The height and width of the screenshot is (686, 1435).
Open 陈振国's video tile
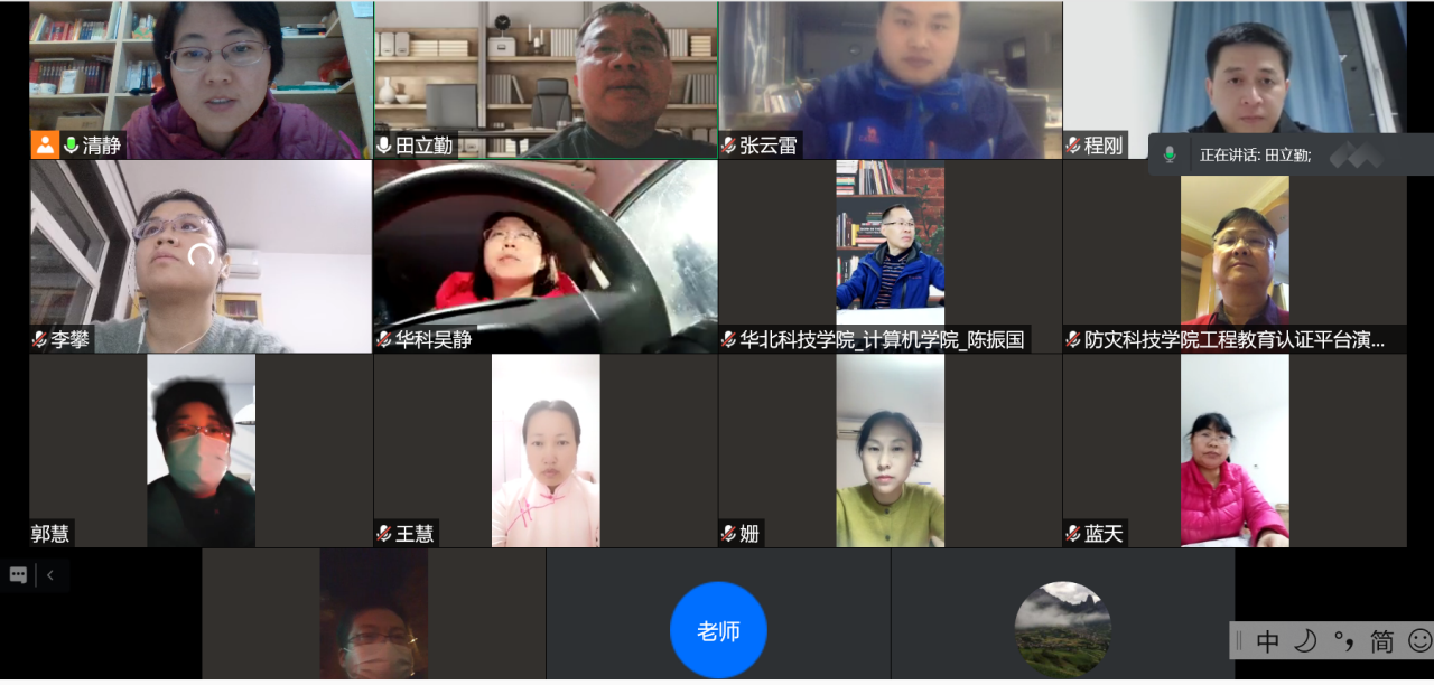890,256
